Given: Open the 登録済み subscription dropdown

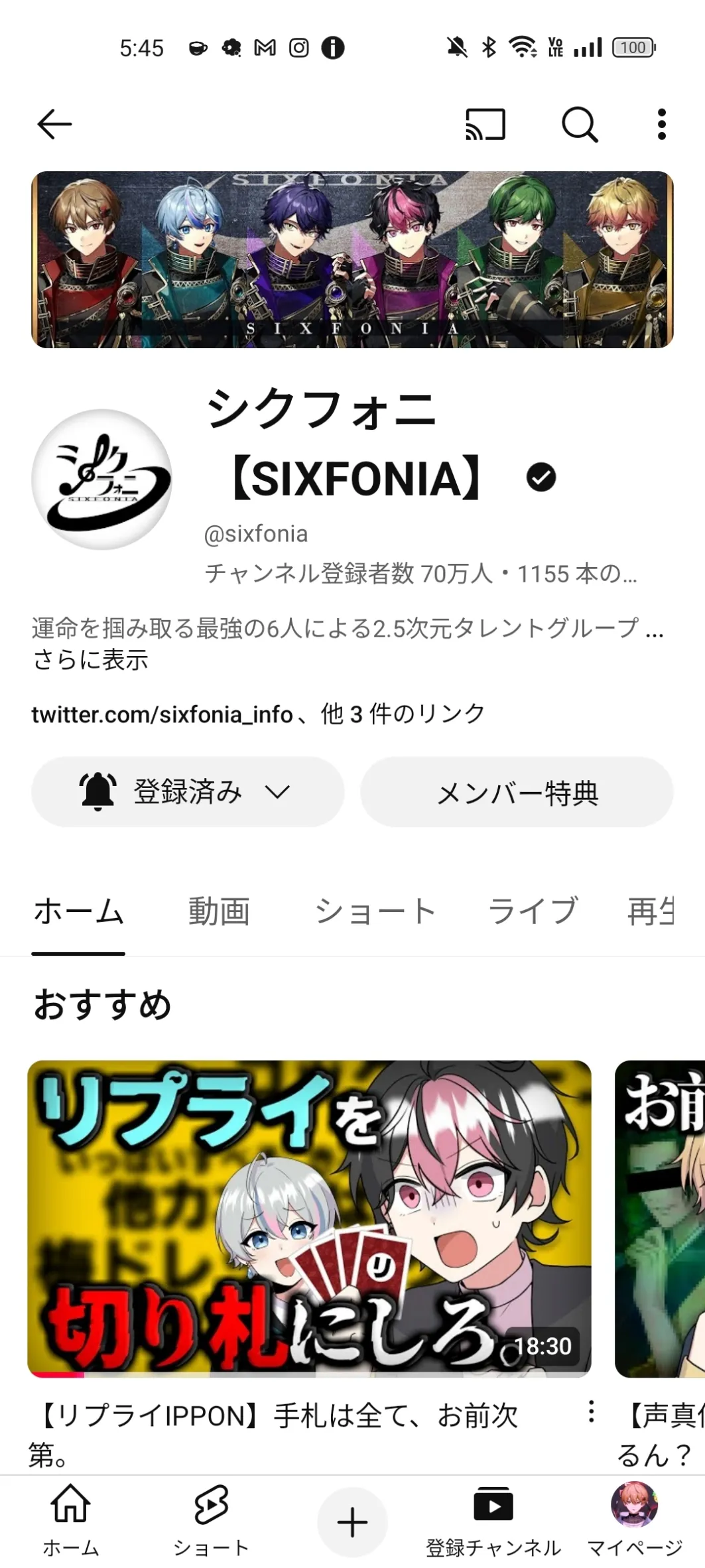Looking at the screenshot, I should coord(188,792).
